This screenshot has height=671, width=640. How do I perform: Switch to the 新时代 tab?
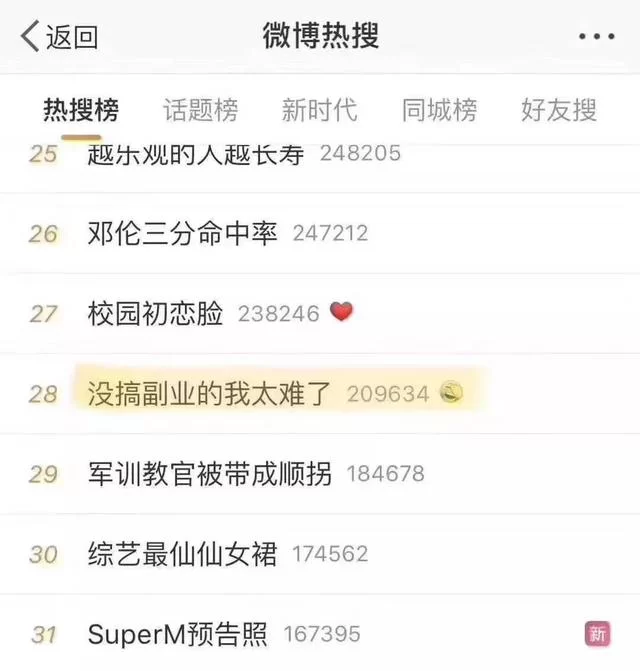coord(319,110)
